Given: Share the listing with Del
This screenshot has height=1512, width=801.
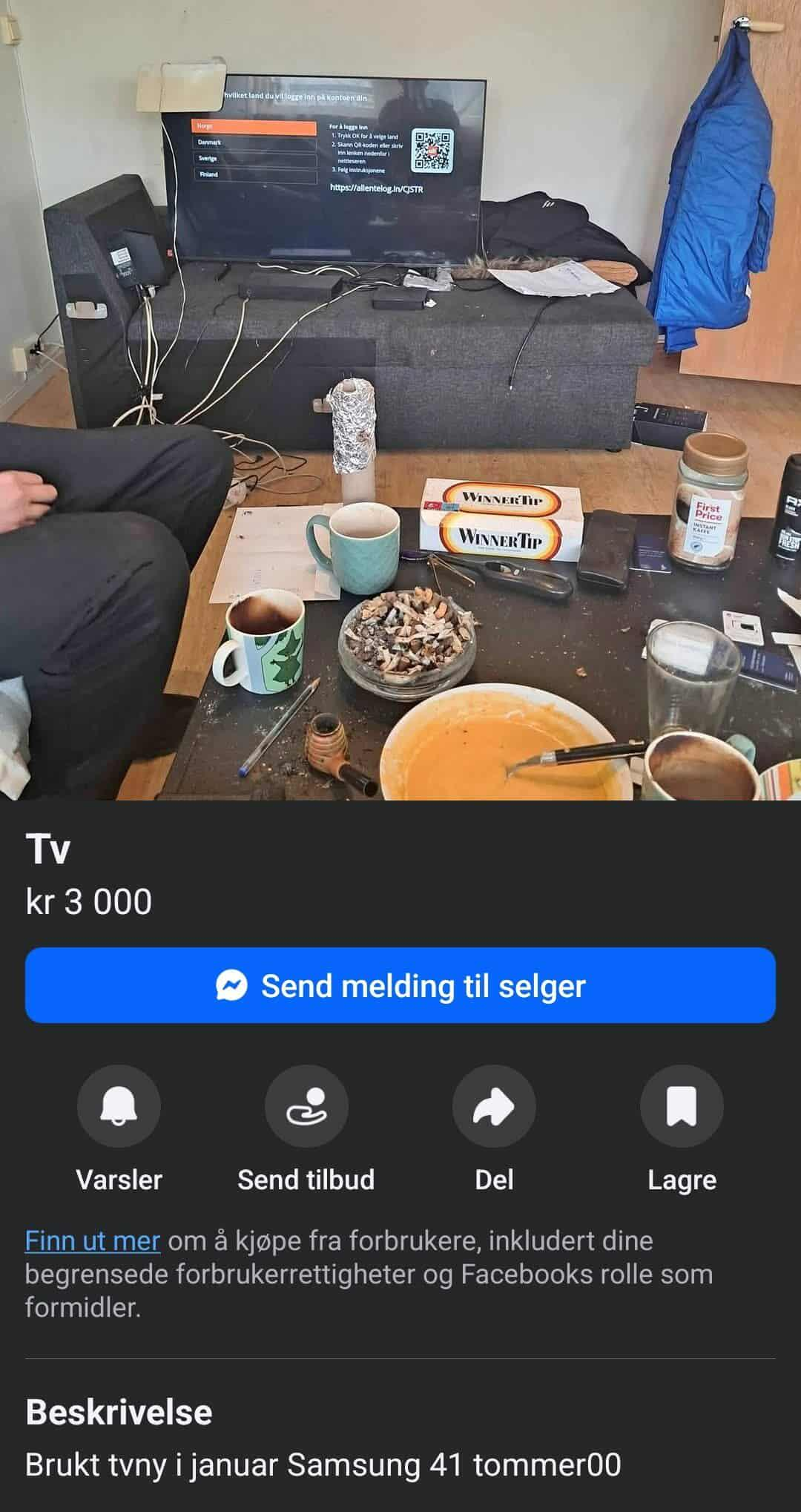Looking at the screenshot, I should tap(494, 1106).
